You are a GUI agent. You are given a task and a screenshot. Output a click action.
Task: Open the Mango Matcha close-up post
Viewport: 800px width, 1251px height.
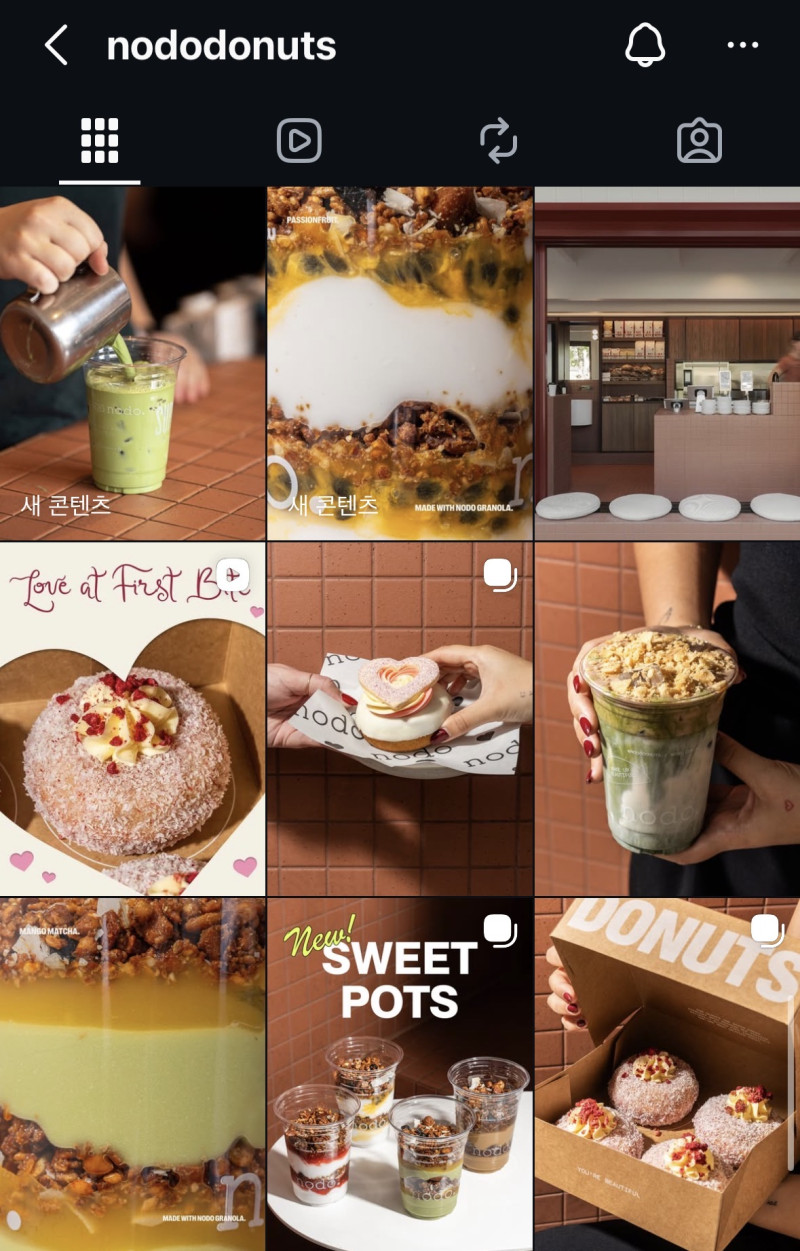(132, 1074)
